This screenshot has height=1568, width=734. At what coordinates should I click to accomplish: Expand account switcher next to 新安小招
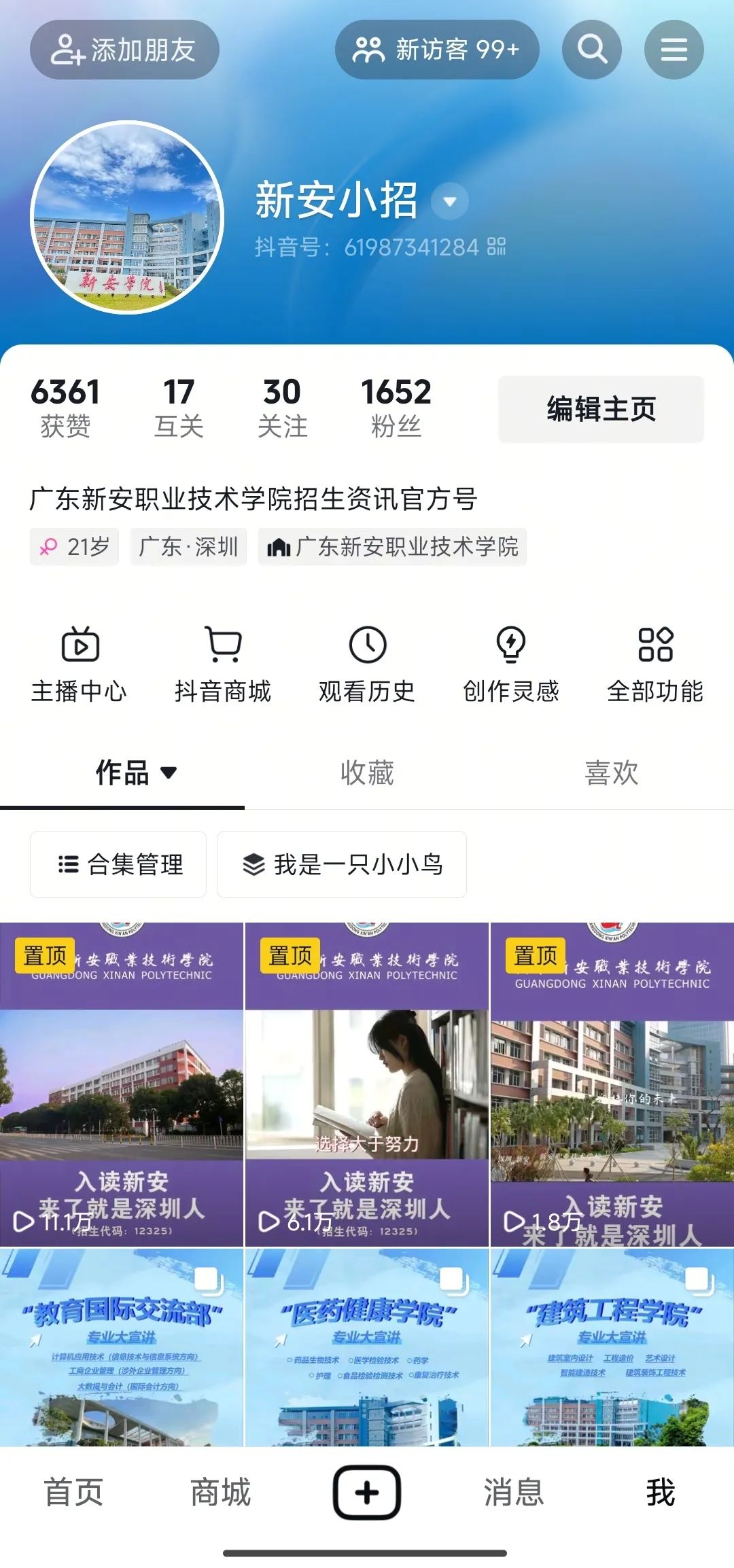[450, 201]
